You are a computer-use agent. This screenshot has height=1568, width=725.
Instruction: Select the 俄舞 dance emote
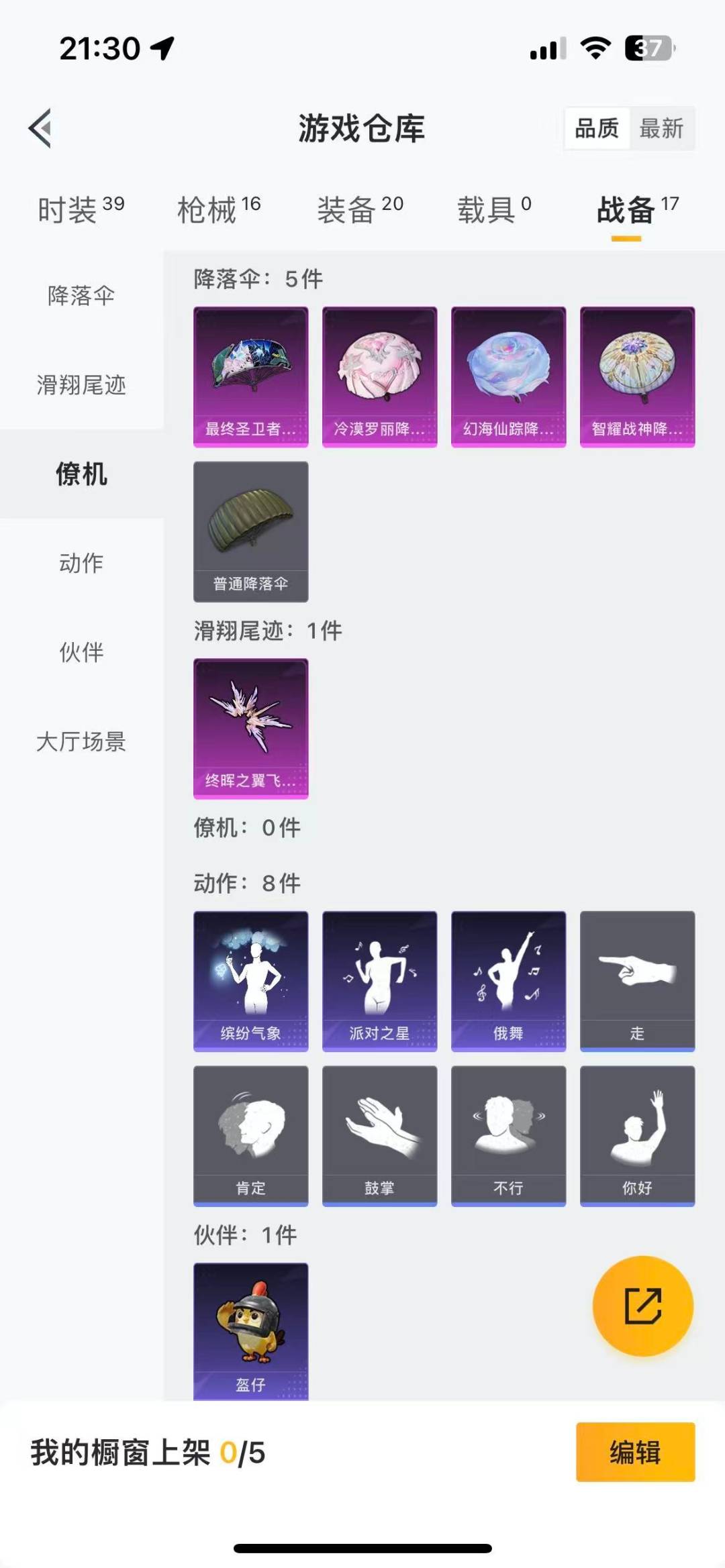click(x=508, y=980)
